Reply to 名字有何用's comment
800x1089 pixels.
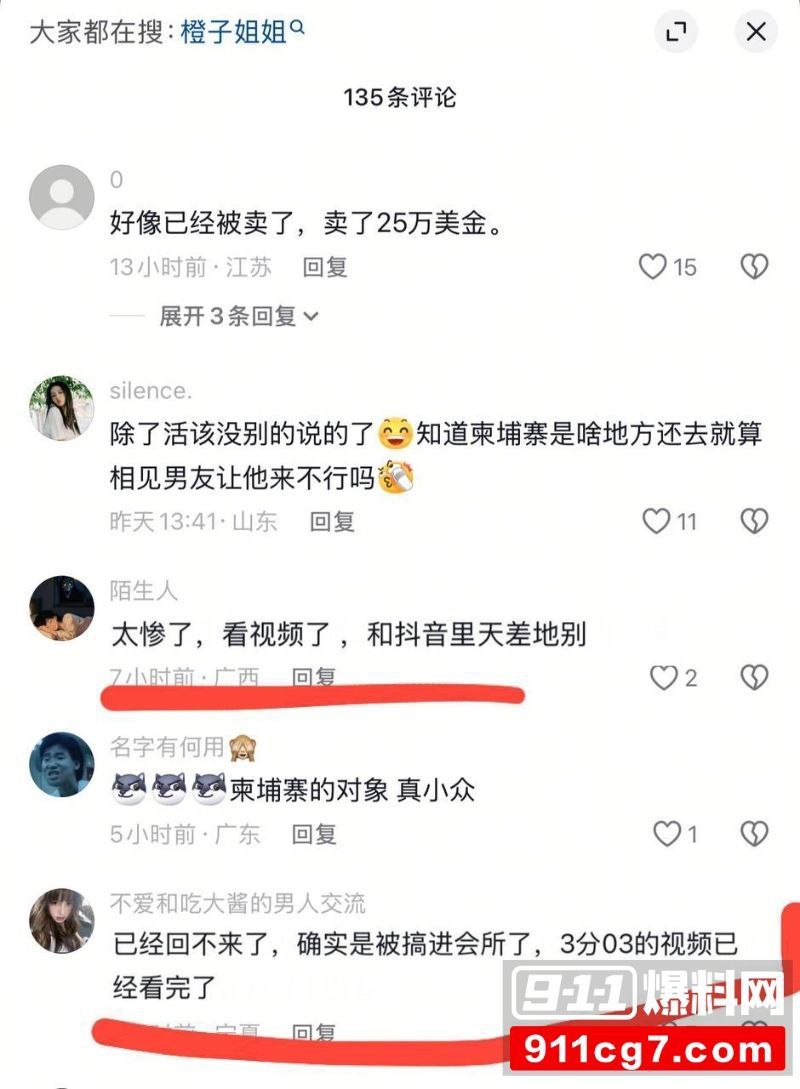314,833
